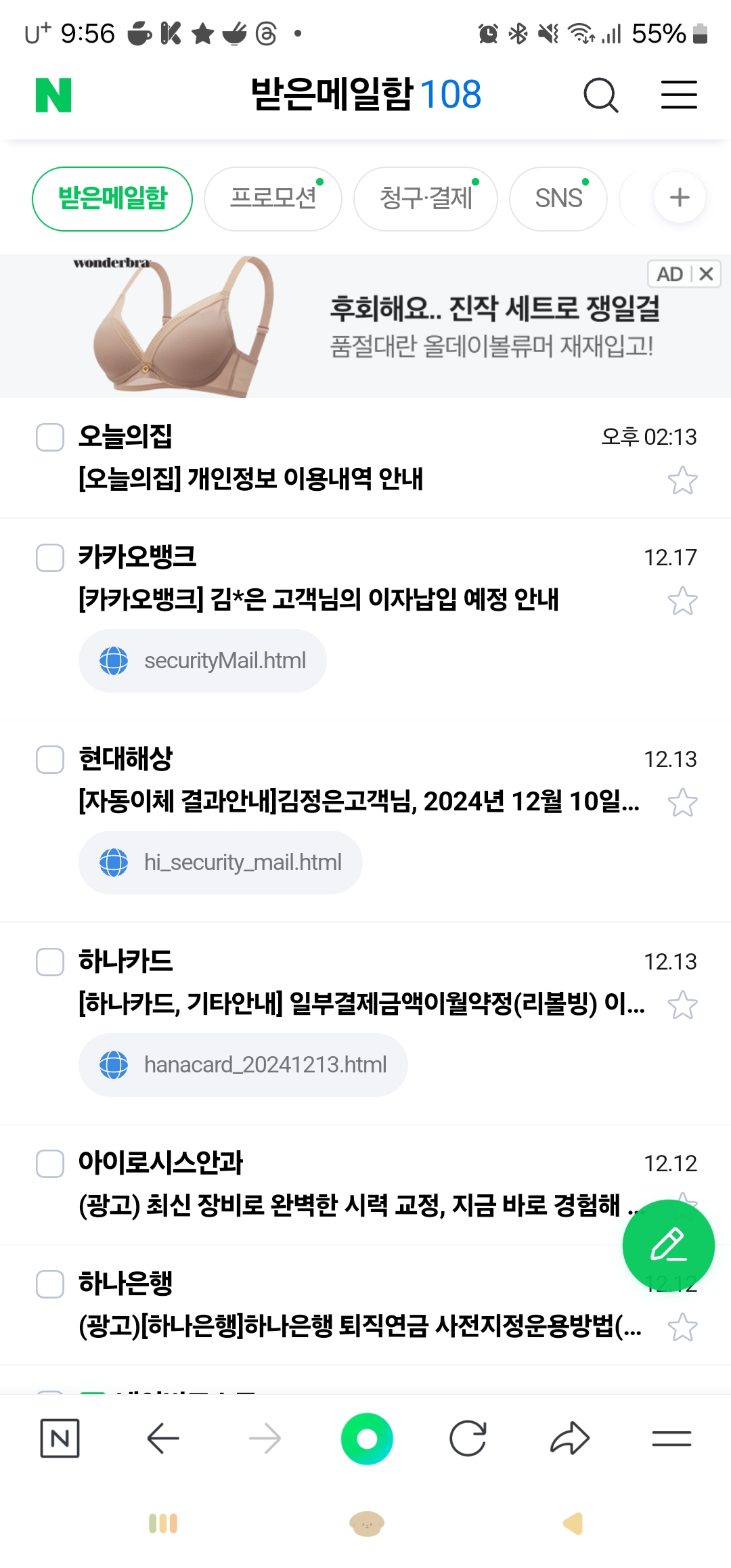Open the hamburger menu in the header
This screenshot has width=731, height=1568.
coord(678,95)
